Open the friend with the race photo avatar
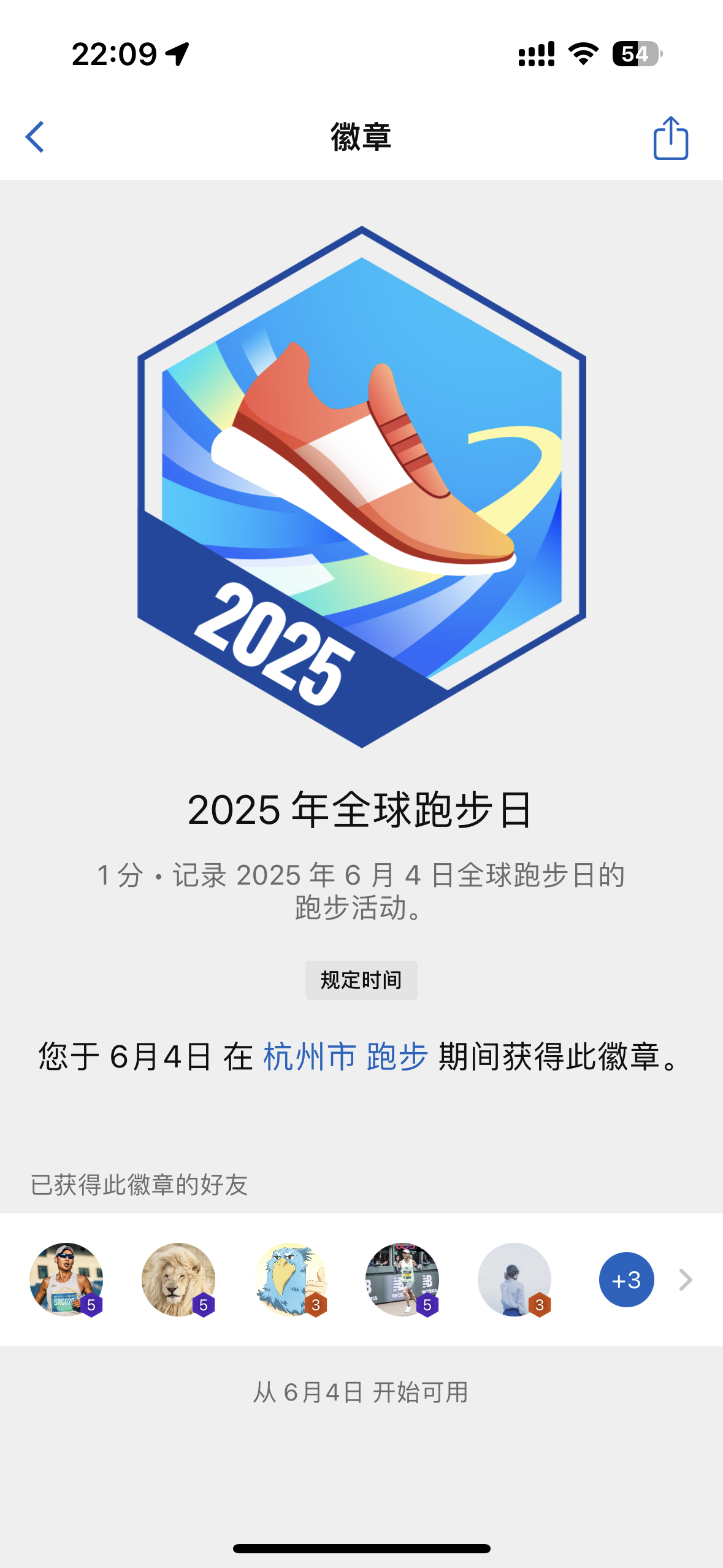The width and height of the screenshot is (723, 1568). tap(402, 1280)
